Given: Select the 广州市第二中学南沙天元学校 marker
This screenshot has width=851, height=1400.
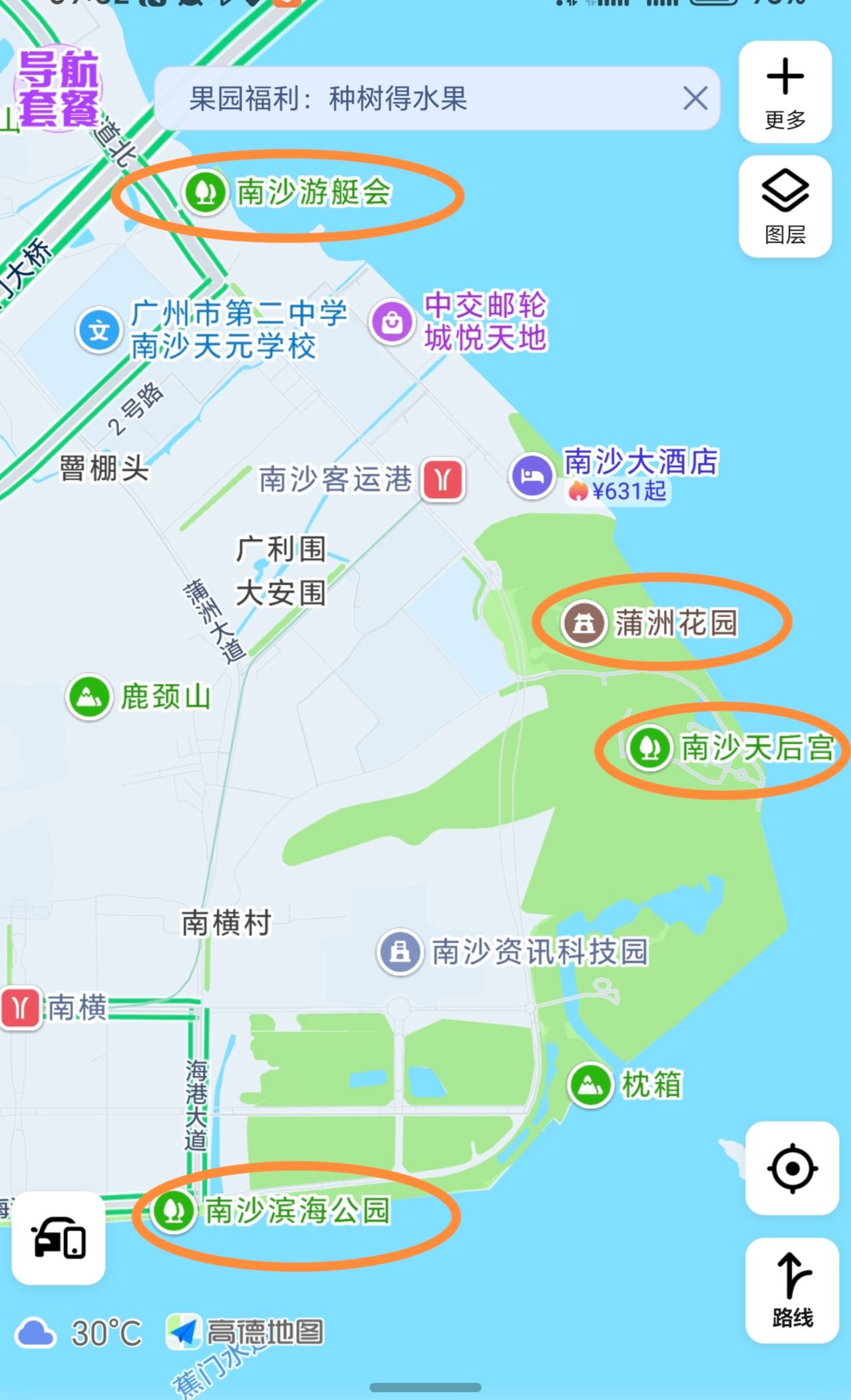Looking at the screenshot, I should pos(99,330).
